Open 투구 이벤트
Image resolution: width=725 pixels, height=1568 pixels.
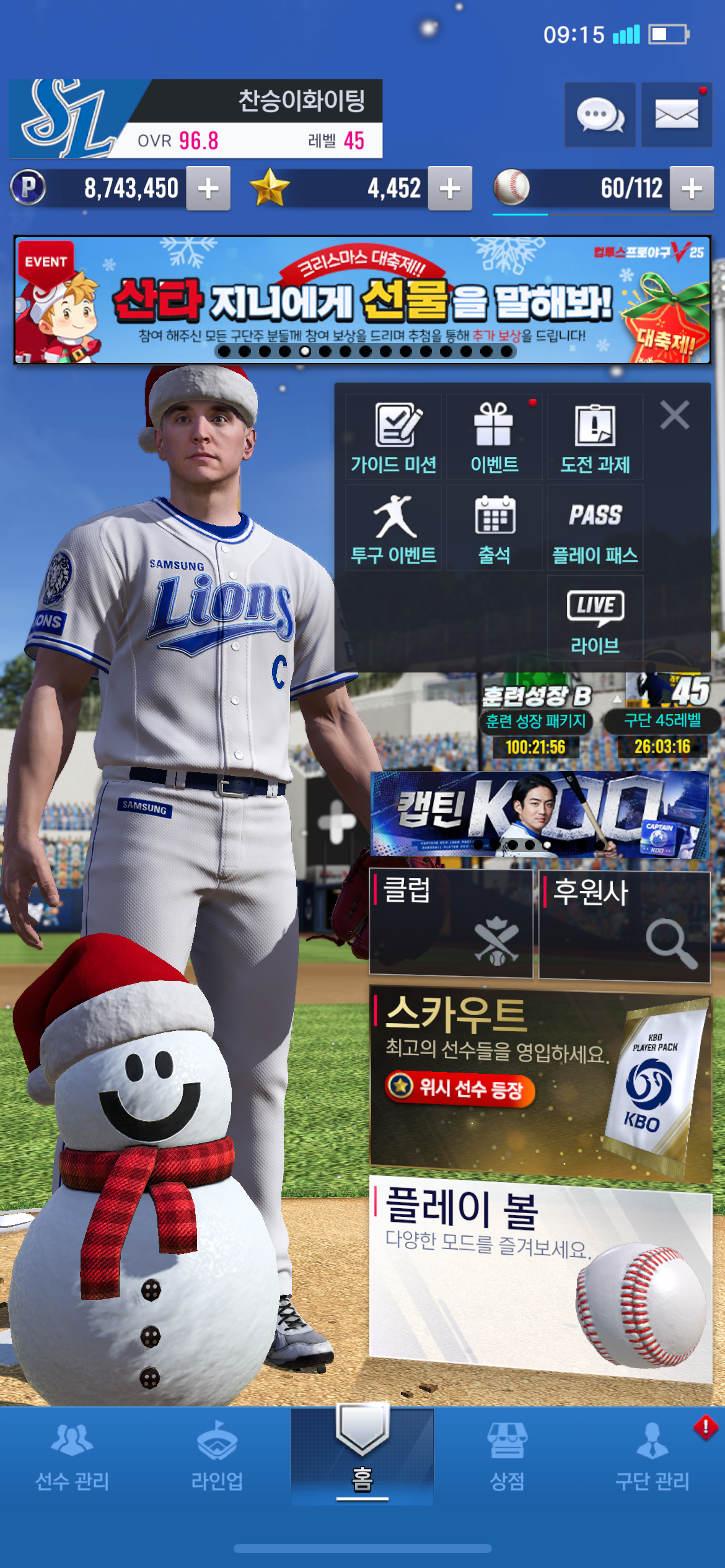tap(393, 528)
